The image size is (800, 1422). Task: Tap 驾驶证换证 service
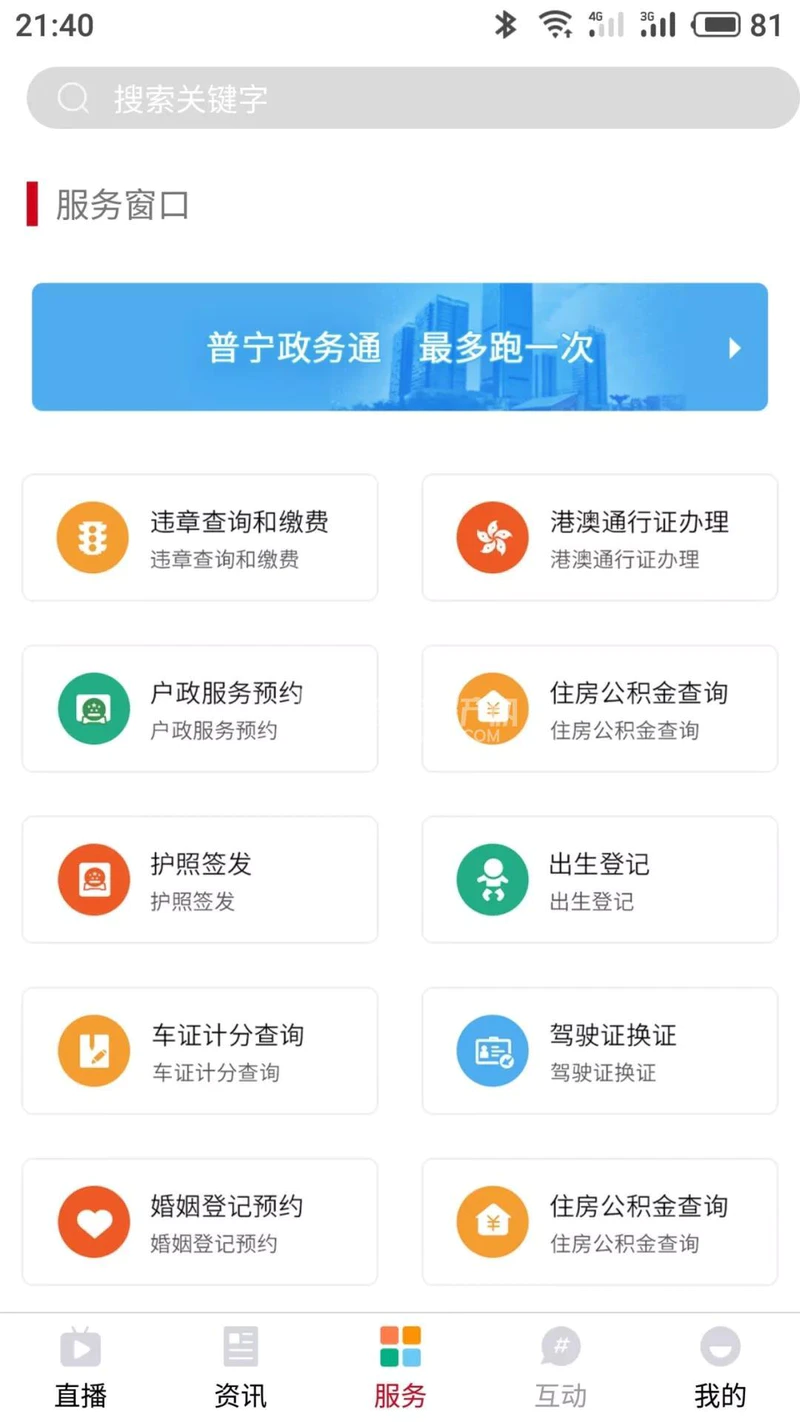(600, 1051)
